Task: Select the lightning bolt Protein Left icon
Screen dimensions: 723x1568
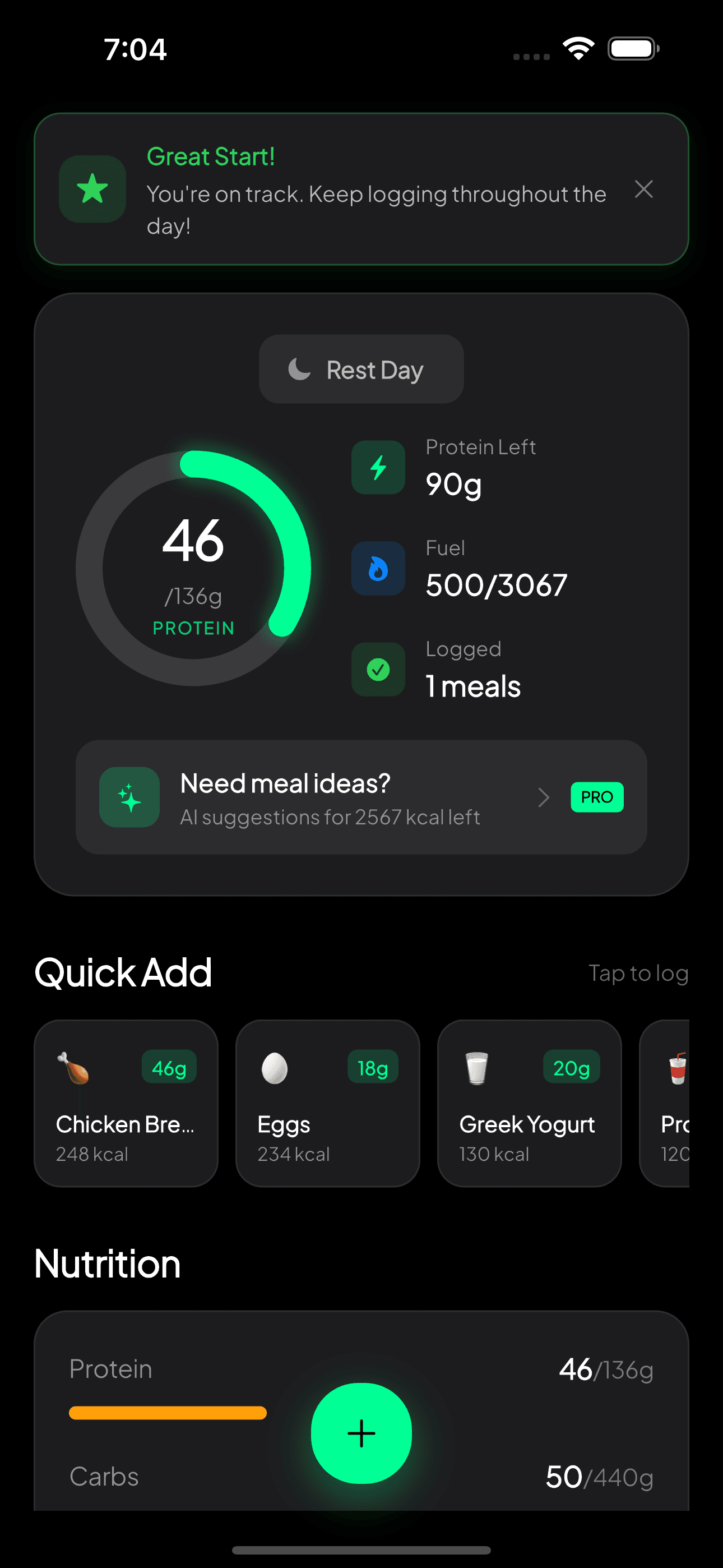Action: tap(378, 467)
